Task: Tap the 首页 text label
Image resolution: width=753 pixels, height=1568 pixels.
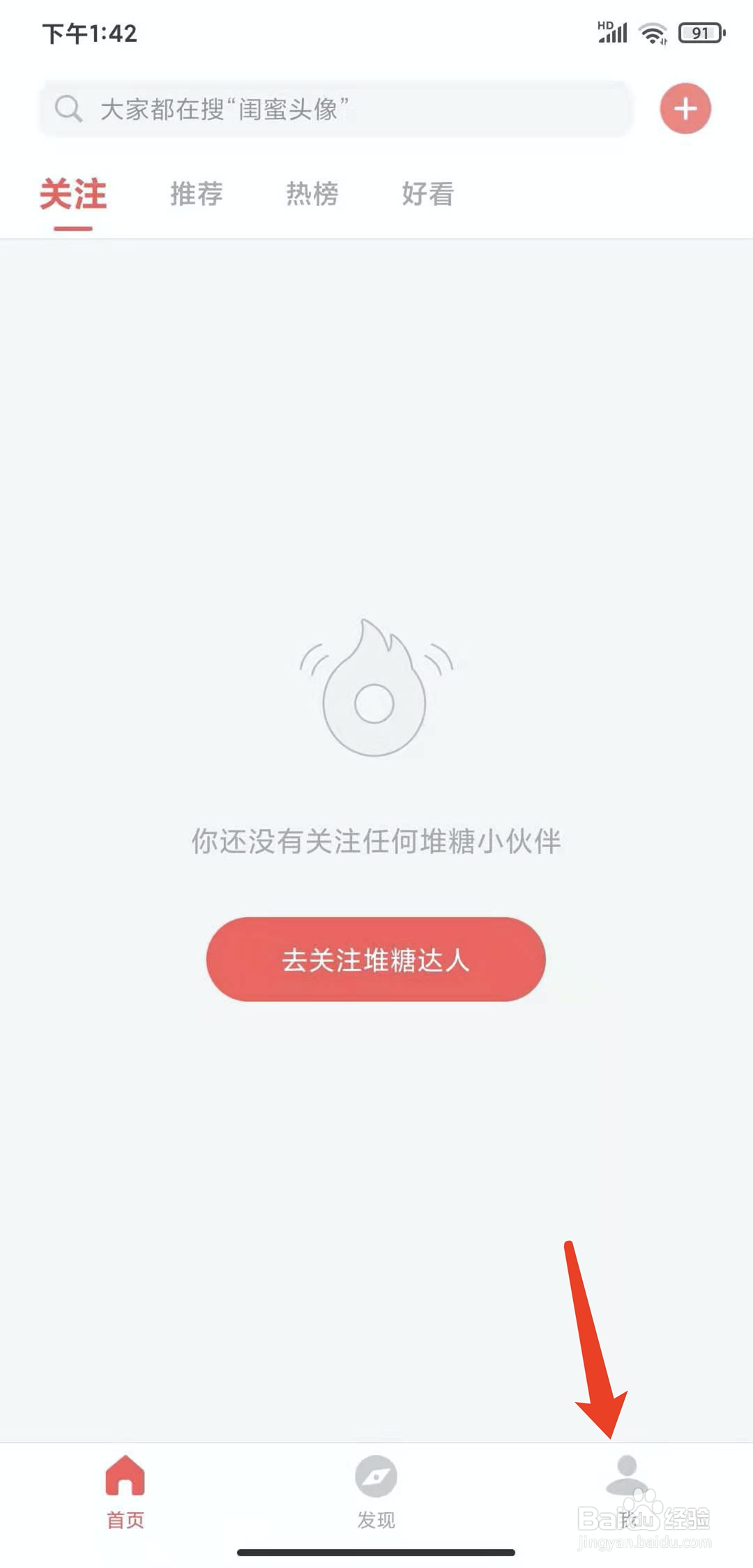Action: click(125, 1517)
